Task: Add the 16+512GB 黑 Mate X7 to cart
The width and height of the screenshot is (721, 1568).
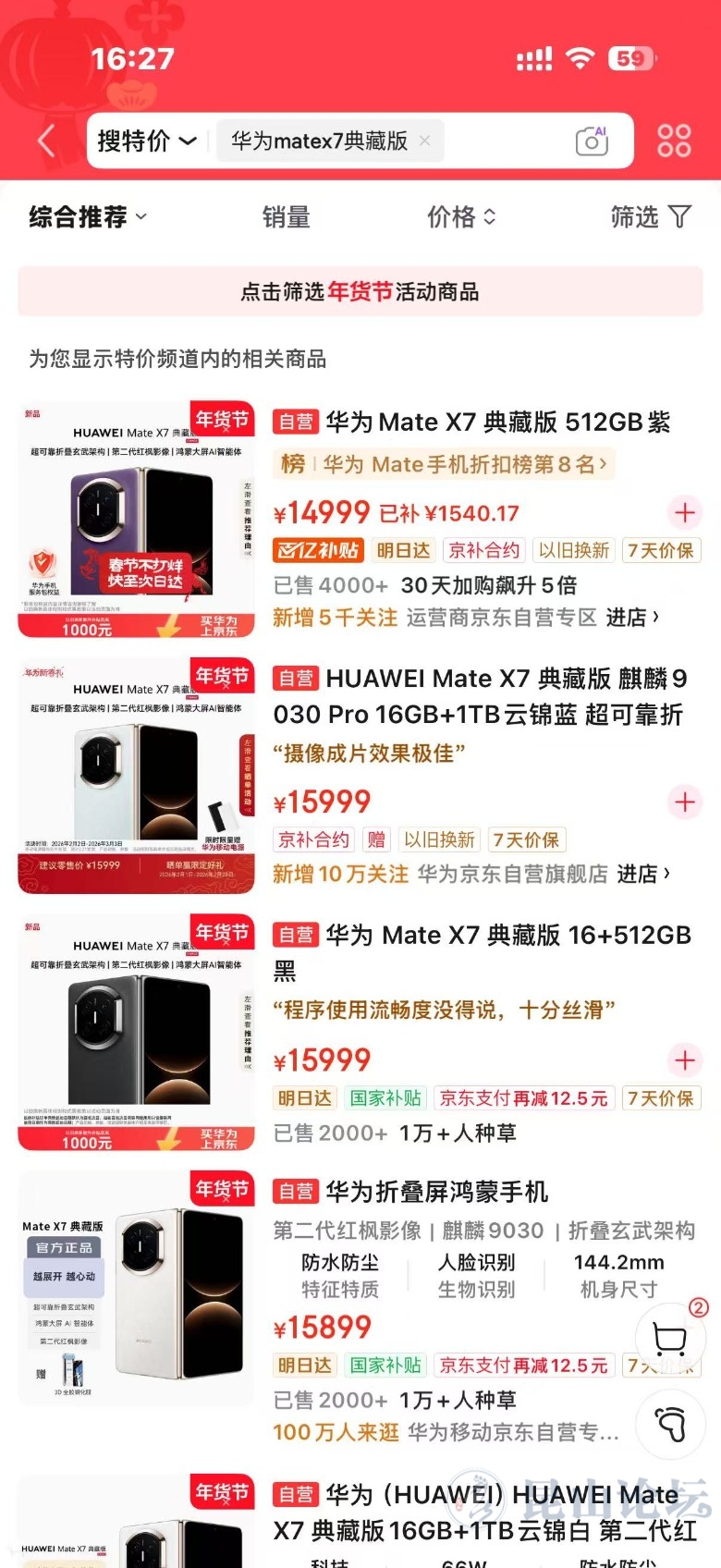Action: point(684,1060)
